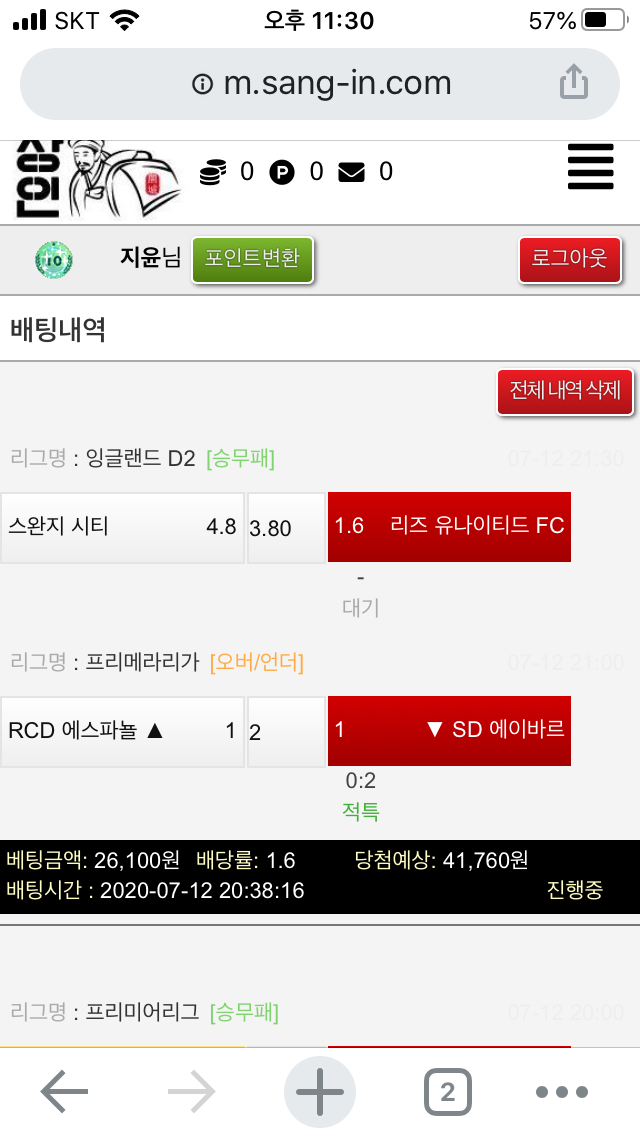This screenshot has height=1136, width=640.
Task: Open the P points icon
Action: (x=282, y=173)
